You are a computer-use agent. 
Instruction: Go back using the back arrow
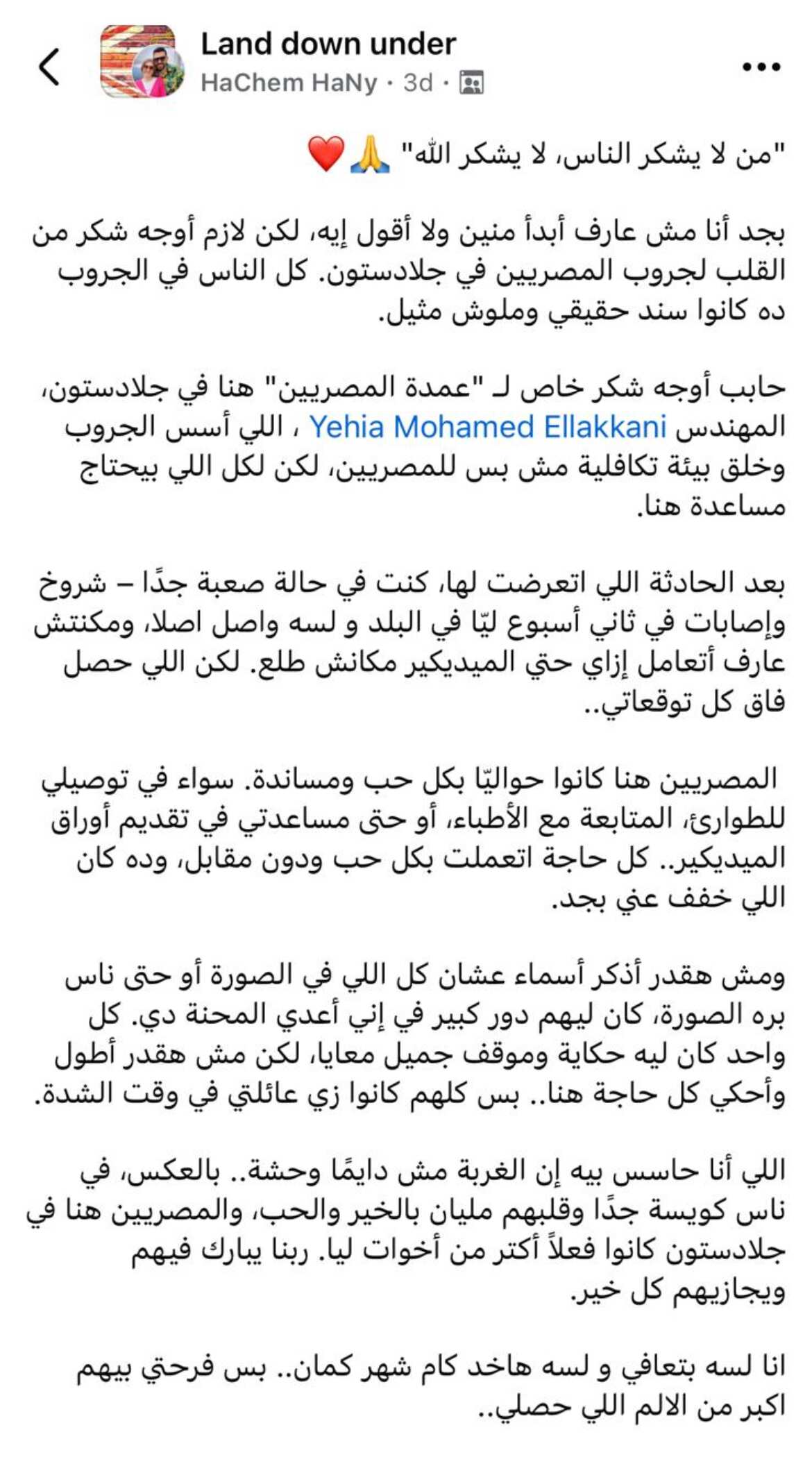pyautogui.click(x=49, y=67)
